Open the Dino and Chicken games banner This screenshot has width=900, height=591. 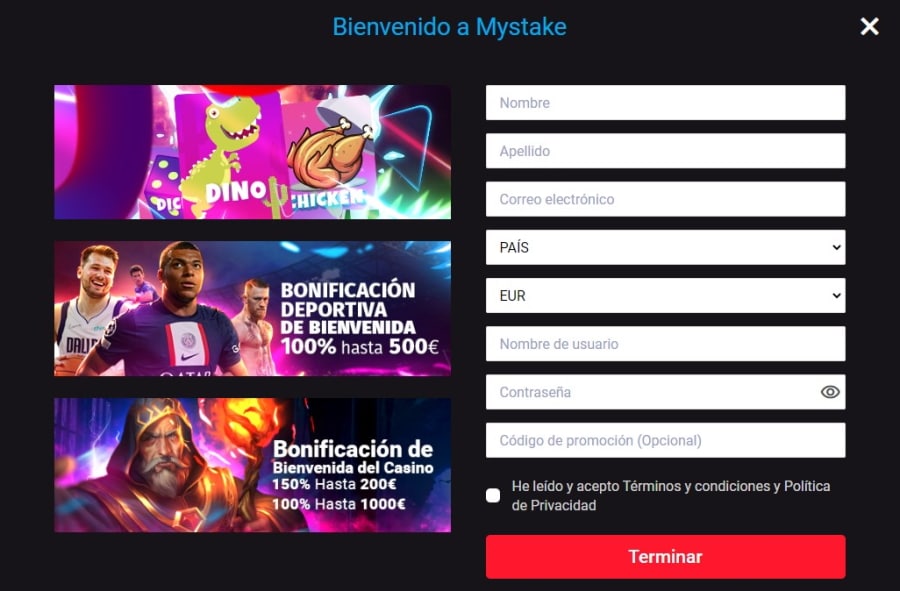click(252, 152)
